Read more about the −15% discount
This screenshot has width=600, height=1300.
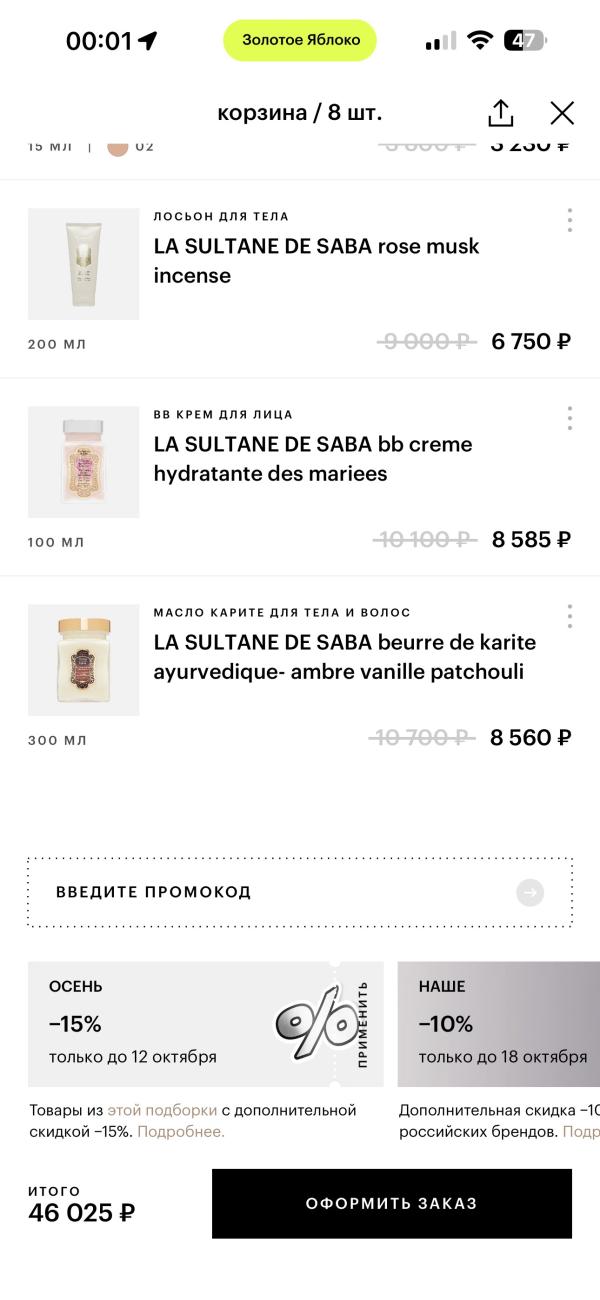(181, 1132)
